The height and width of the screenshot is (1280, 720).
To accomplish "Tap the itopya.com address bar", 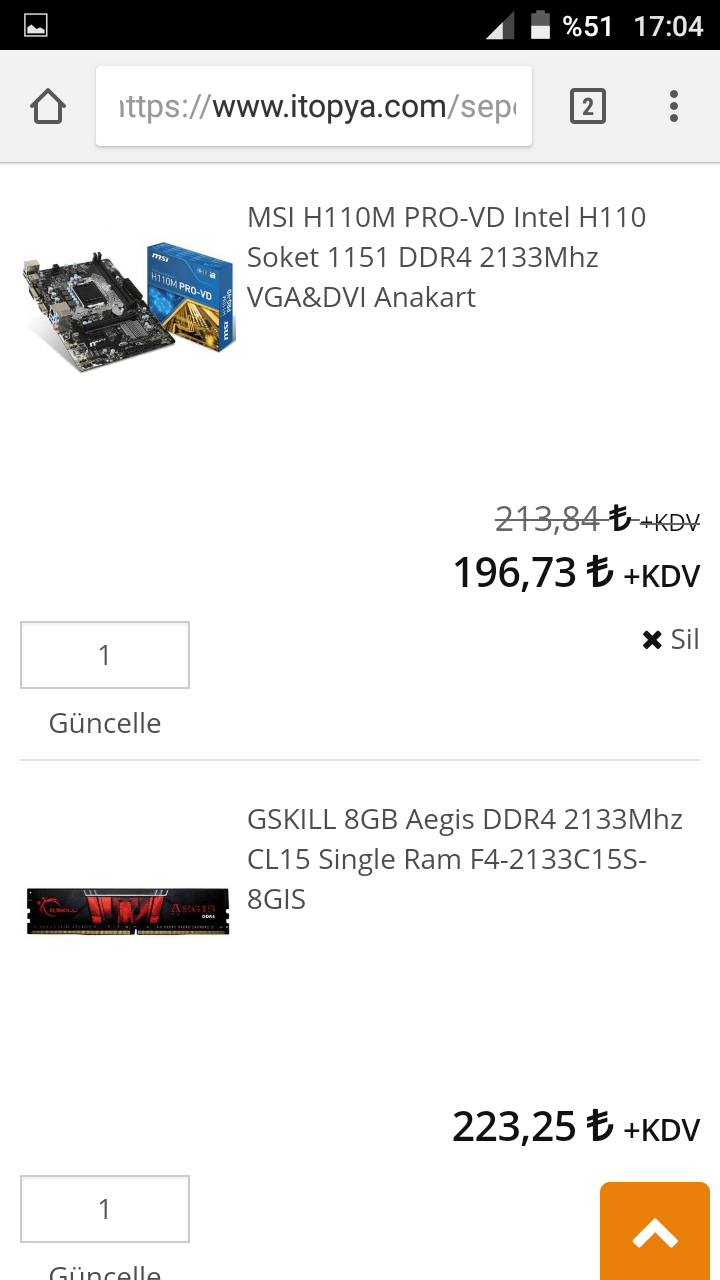I will [x=314, y=106].
